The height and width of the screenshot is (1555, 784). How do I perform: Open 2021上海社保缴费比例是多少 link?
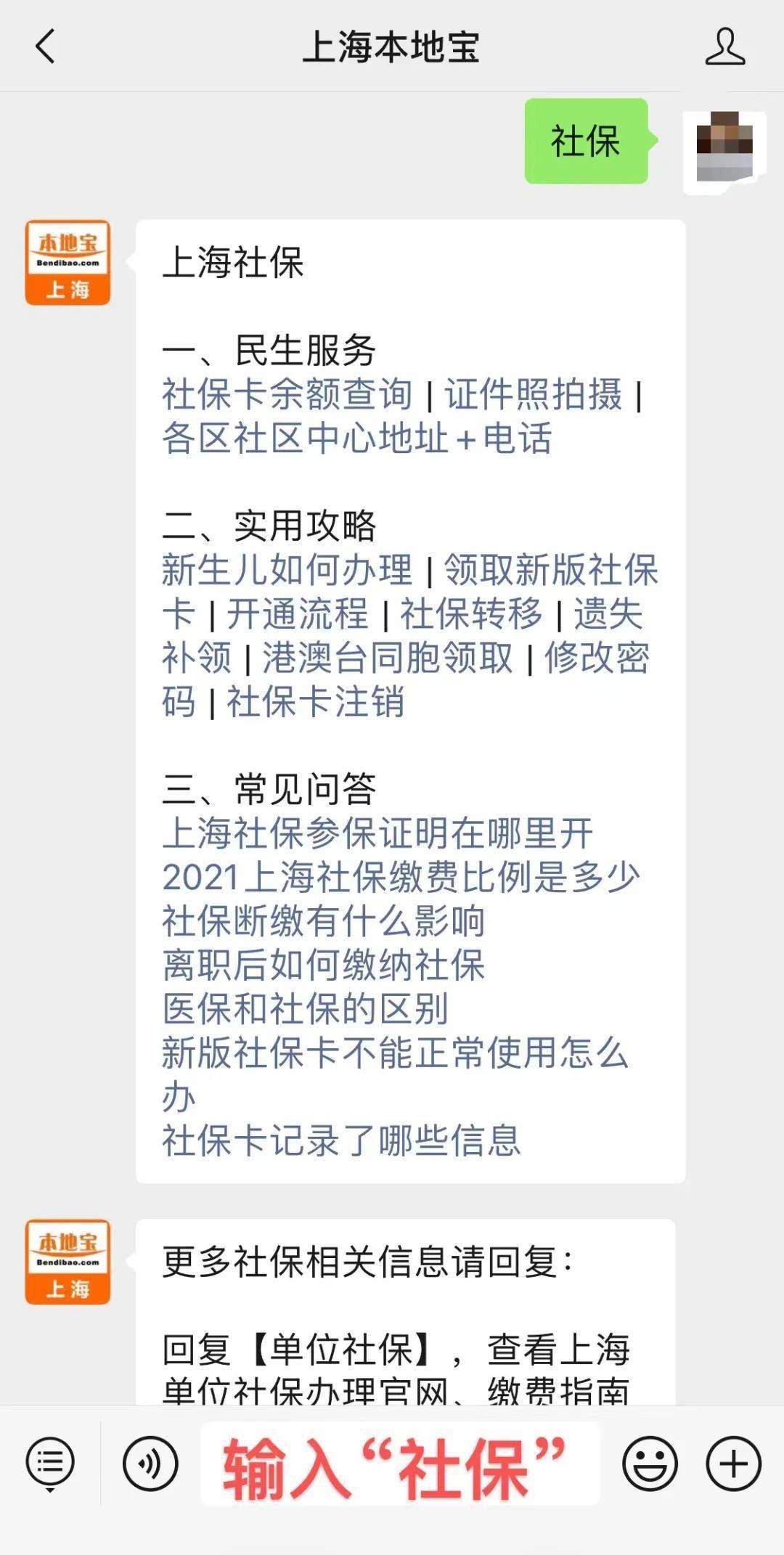click(401, 877)
